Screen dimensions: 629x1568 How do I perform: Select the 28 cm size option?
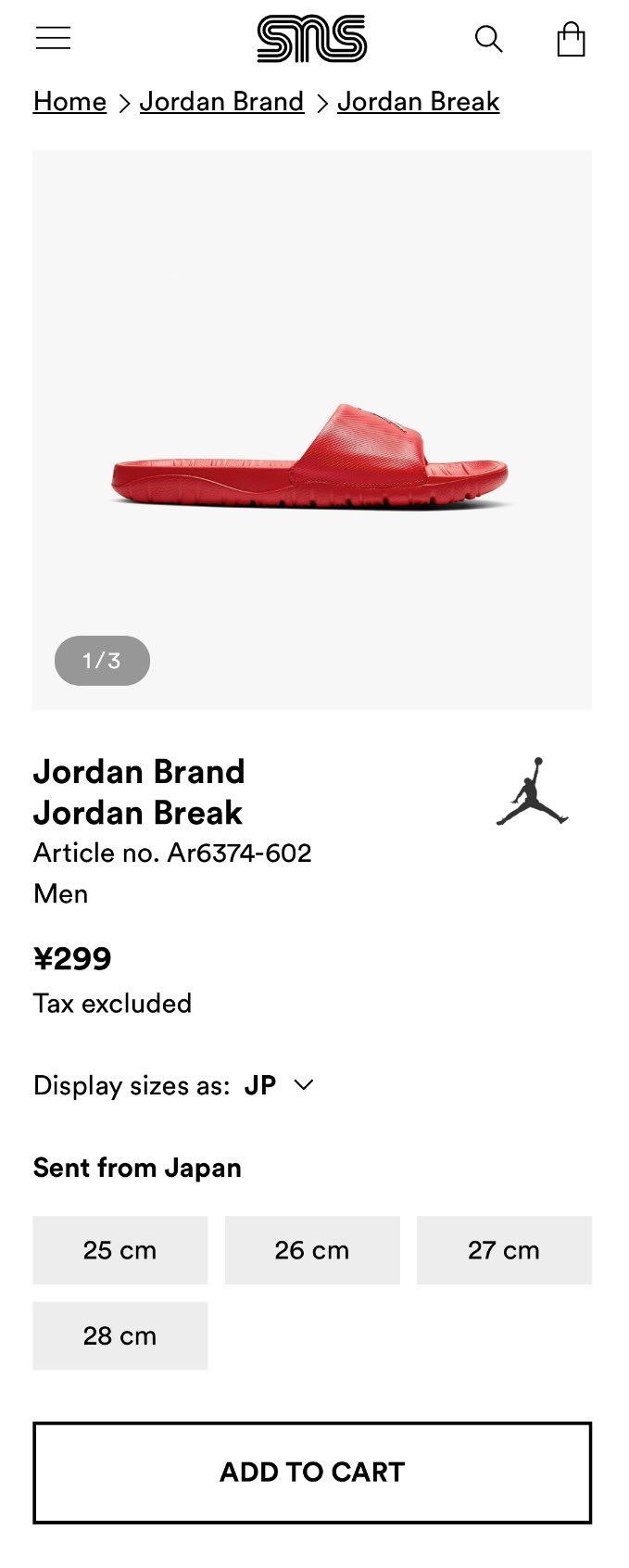pyautogui.click(x=120, y=1335)
